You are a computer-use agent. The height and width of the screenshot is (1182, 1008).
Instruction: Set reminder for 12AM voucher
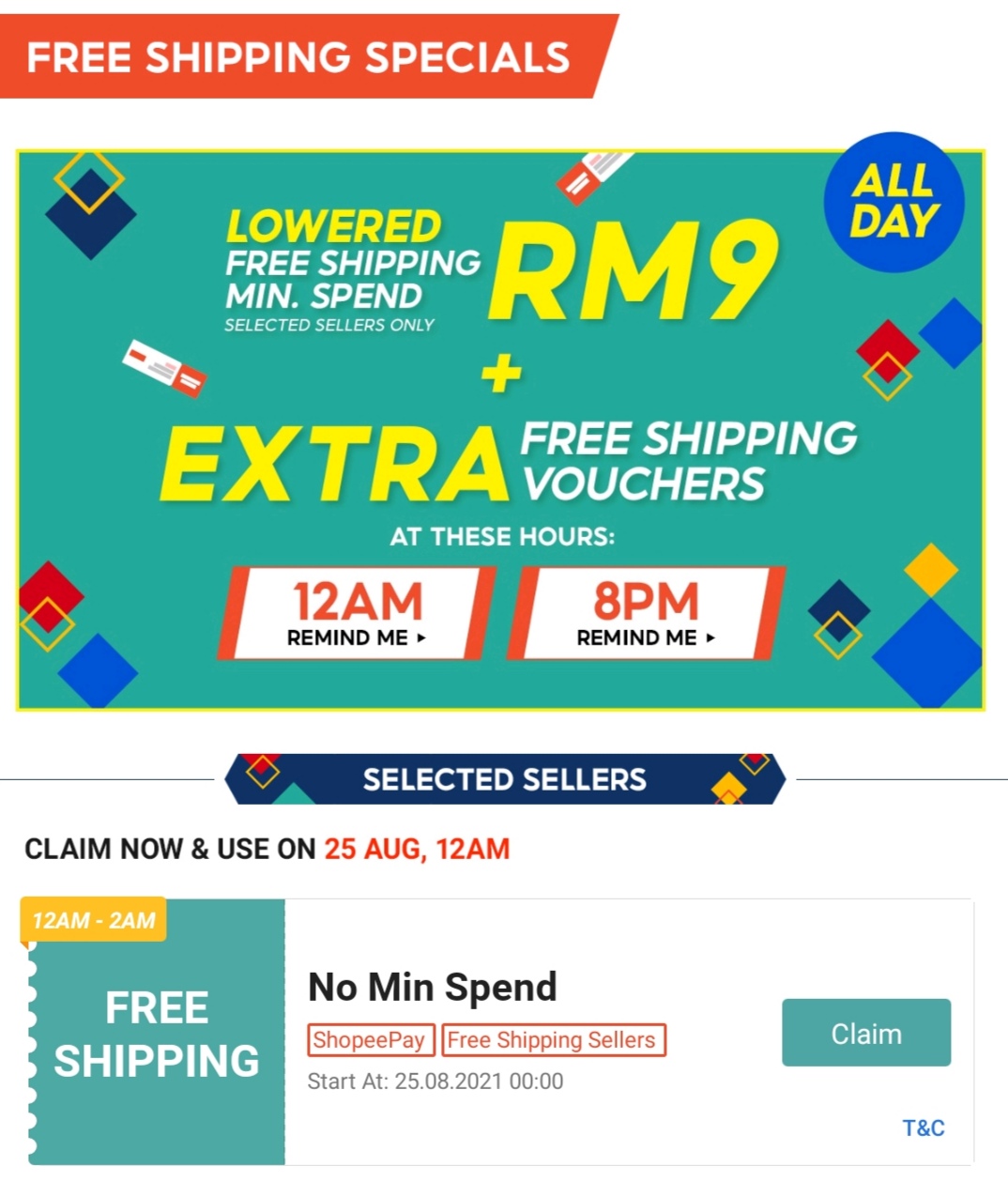coord(357,614)
